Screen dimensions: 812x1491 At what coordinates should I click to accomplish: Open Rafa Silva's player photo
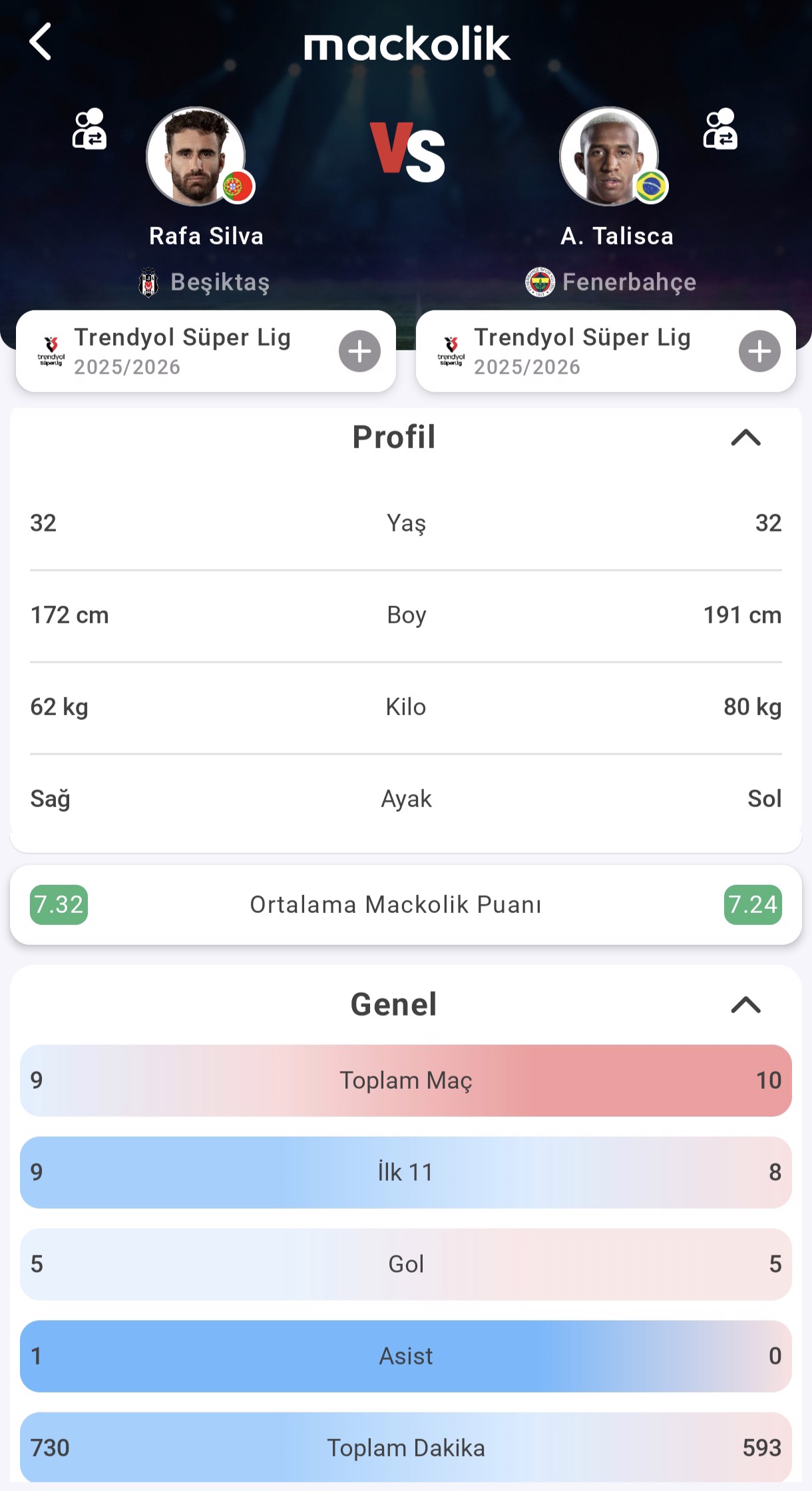(x=196, y=157)
